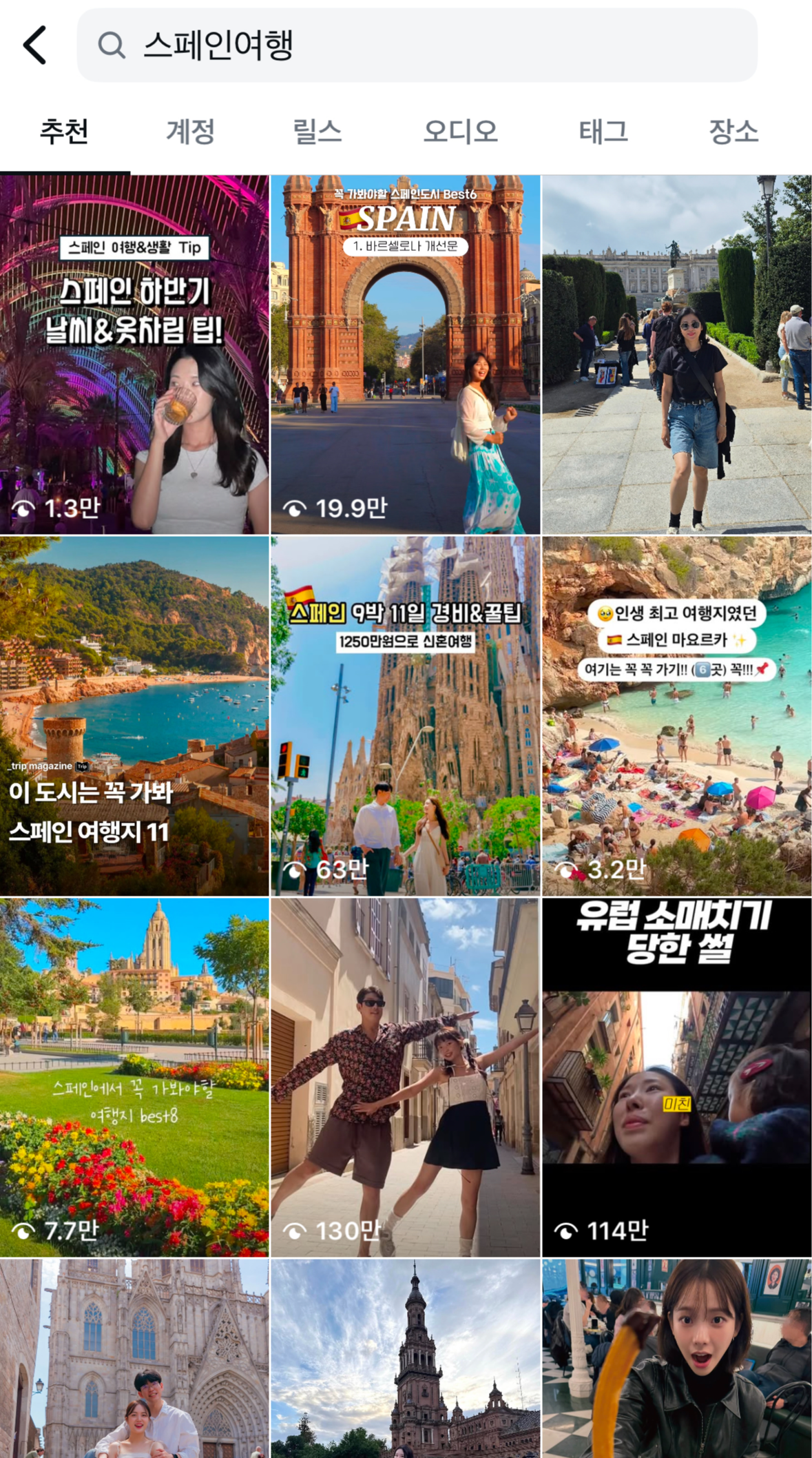Switch to the 장소 tab
The height and width of the screenshot is (1458, 812).
pyautogui.click(x=733, y=131)
